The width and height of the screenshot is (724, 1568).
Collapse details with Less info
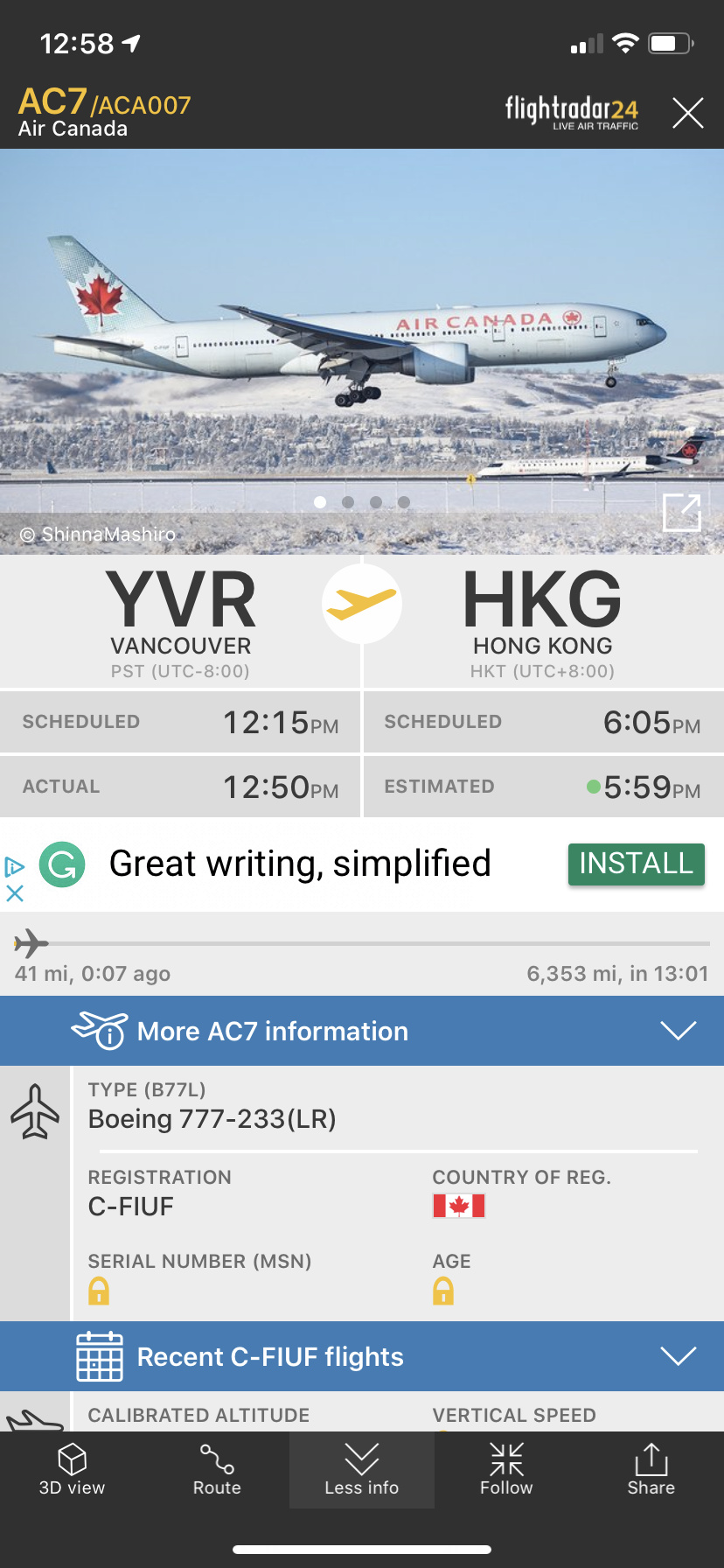(x=361, y=1470)
